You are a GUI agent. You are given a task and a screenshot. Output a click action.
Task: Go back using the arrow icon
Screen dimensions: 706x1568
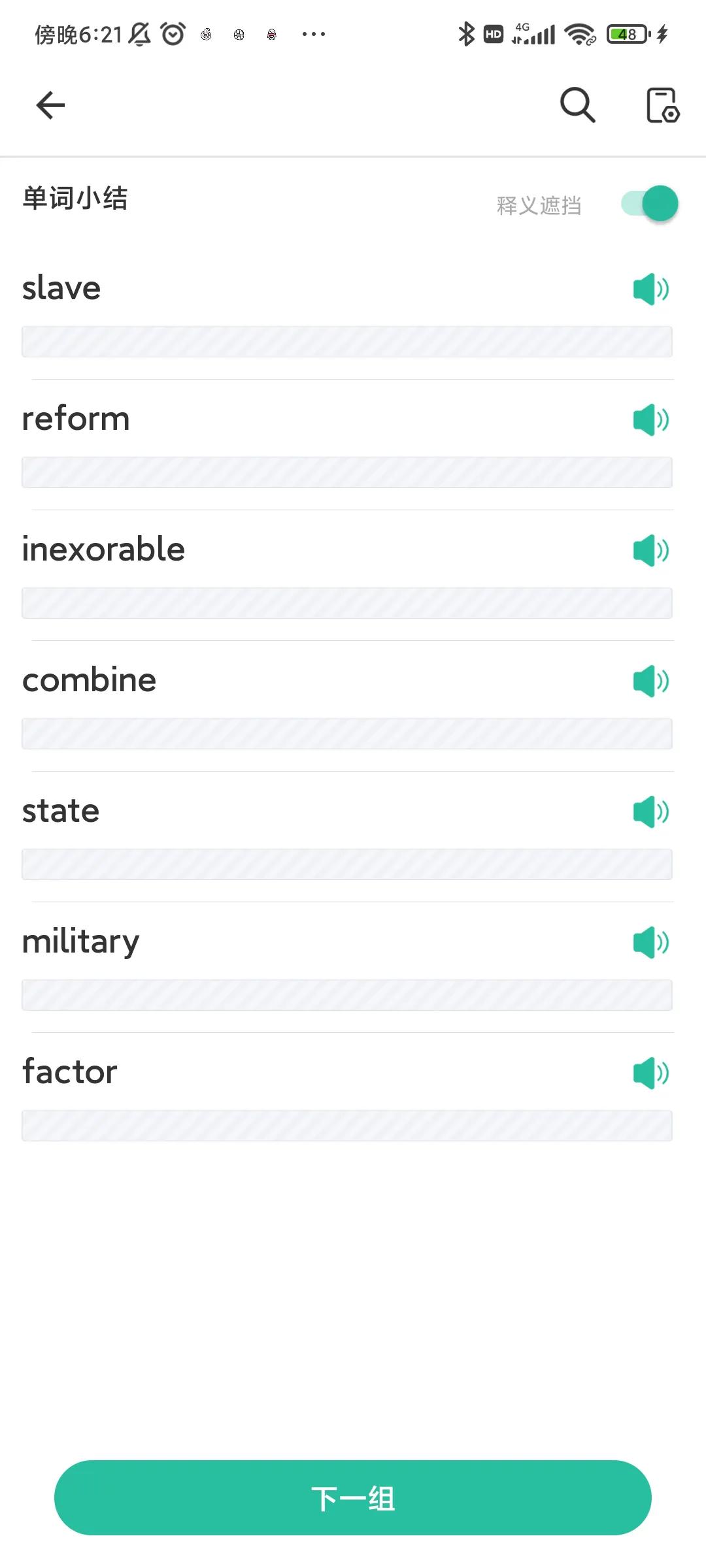(x=50, y=105)
